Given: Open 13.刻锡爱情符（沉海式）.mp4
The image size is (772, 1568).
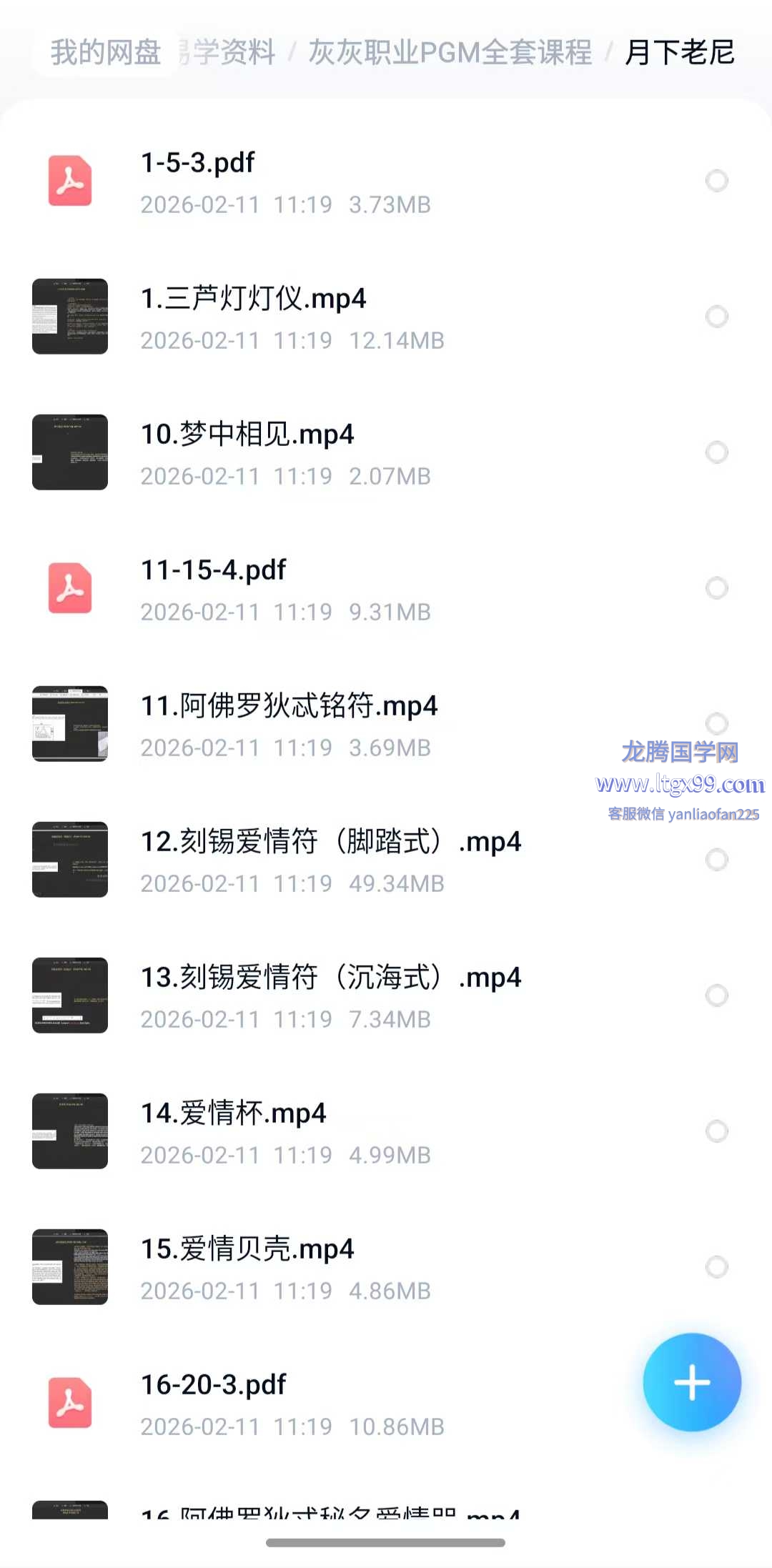Looking at the screenshot, I should pos(330,978).
